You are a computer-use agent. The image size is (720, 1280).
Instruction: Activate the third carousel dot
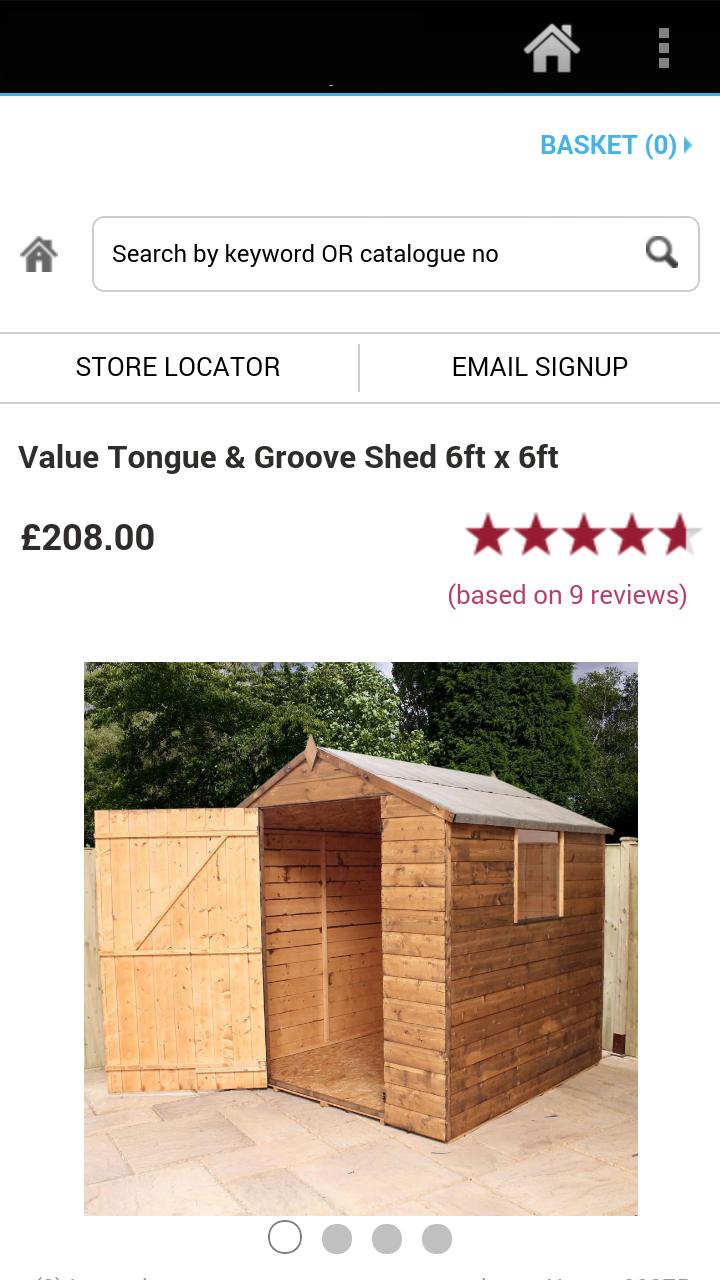pos(386,1237)
